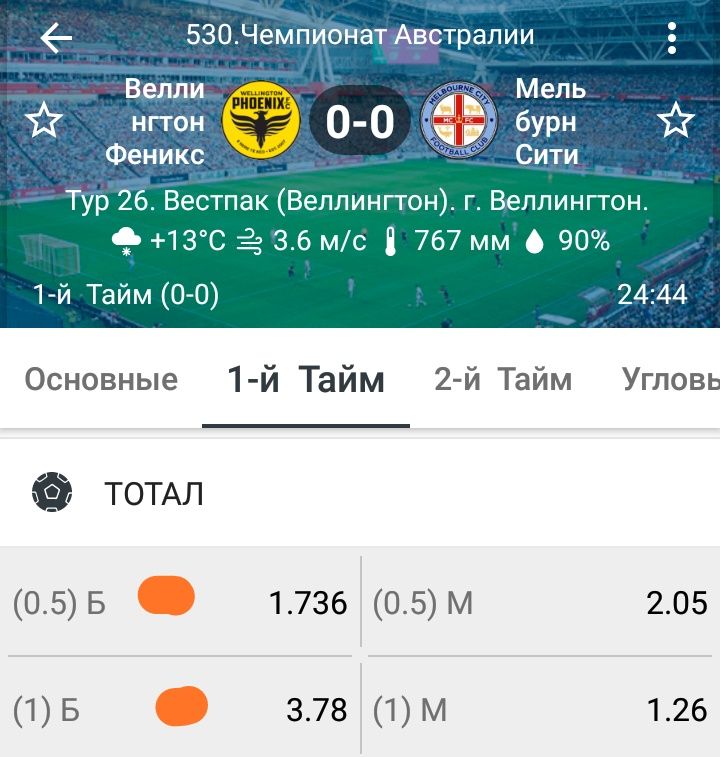Pick total (0.5) М at 2.05
The image size is (720, 757).
coord(540,603)
